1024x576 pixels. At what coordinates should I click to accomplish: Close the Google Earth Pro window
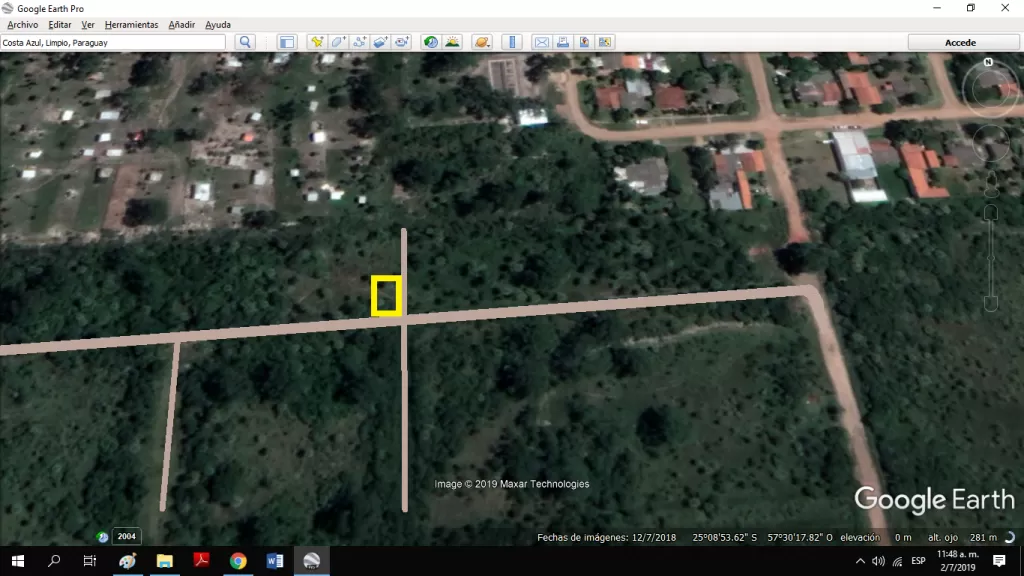click(1004, 8)
